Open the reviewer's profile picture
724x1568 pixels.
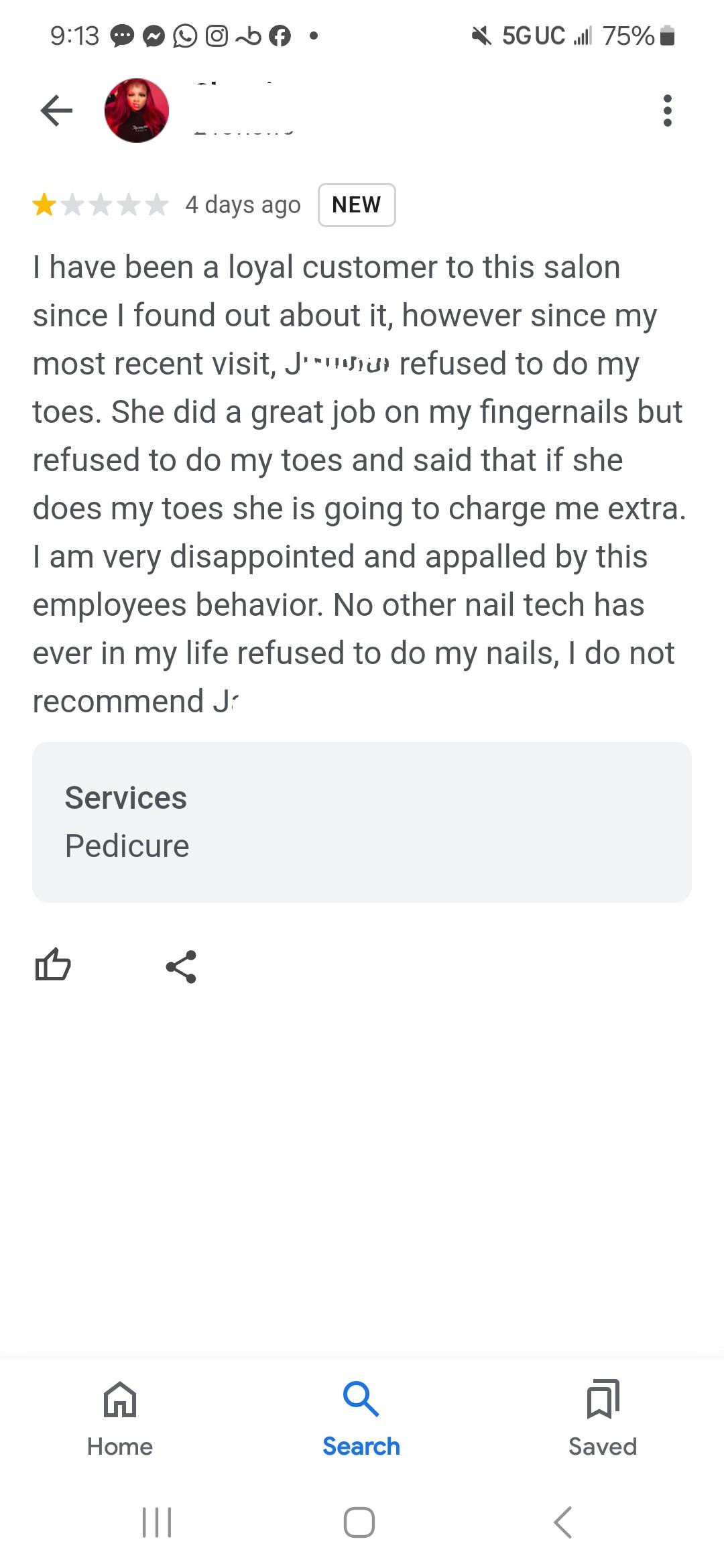137,111
